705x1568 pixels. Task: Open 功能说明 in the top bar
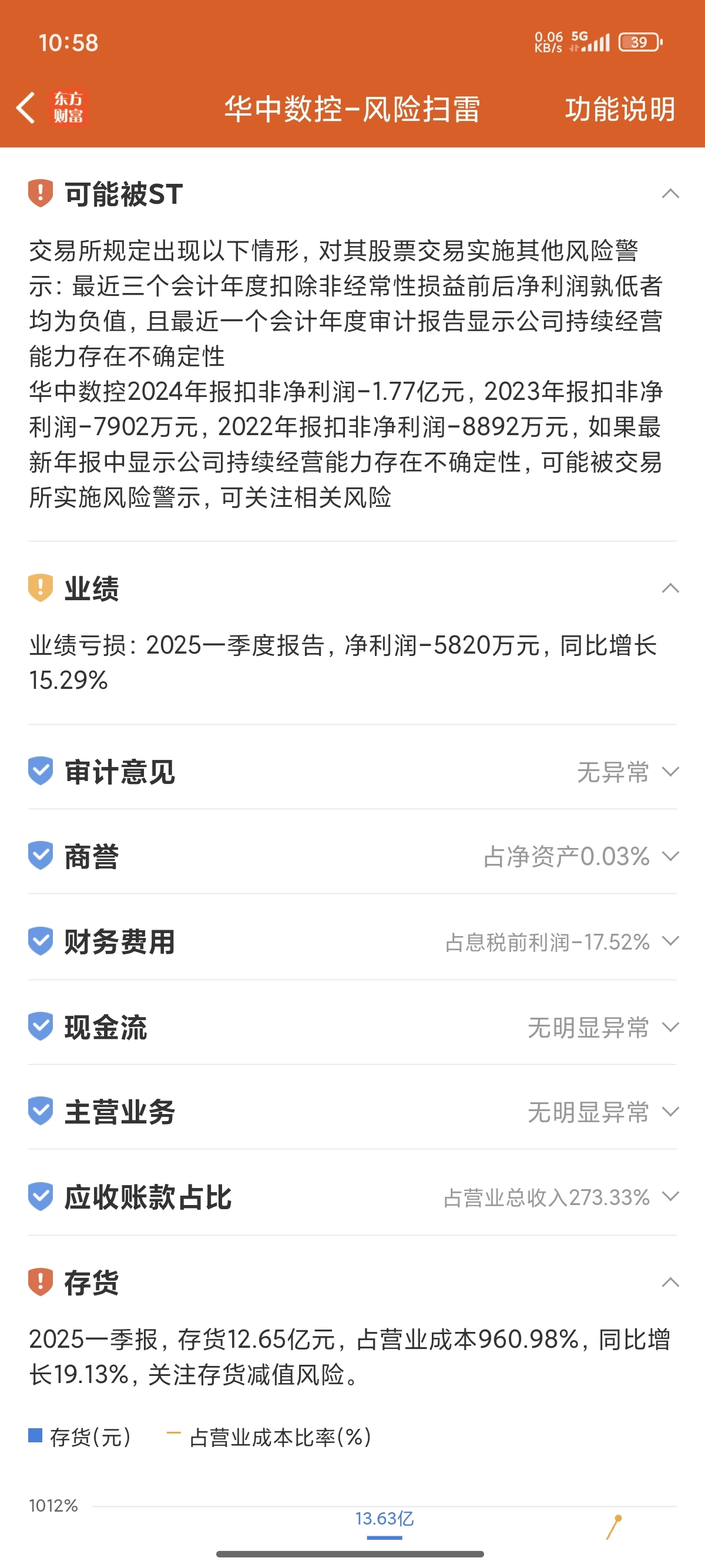tap(620, 109)
